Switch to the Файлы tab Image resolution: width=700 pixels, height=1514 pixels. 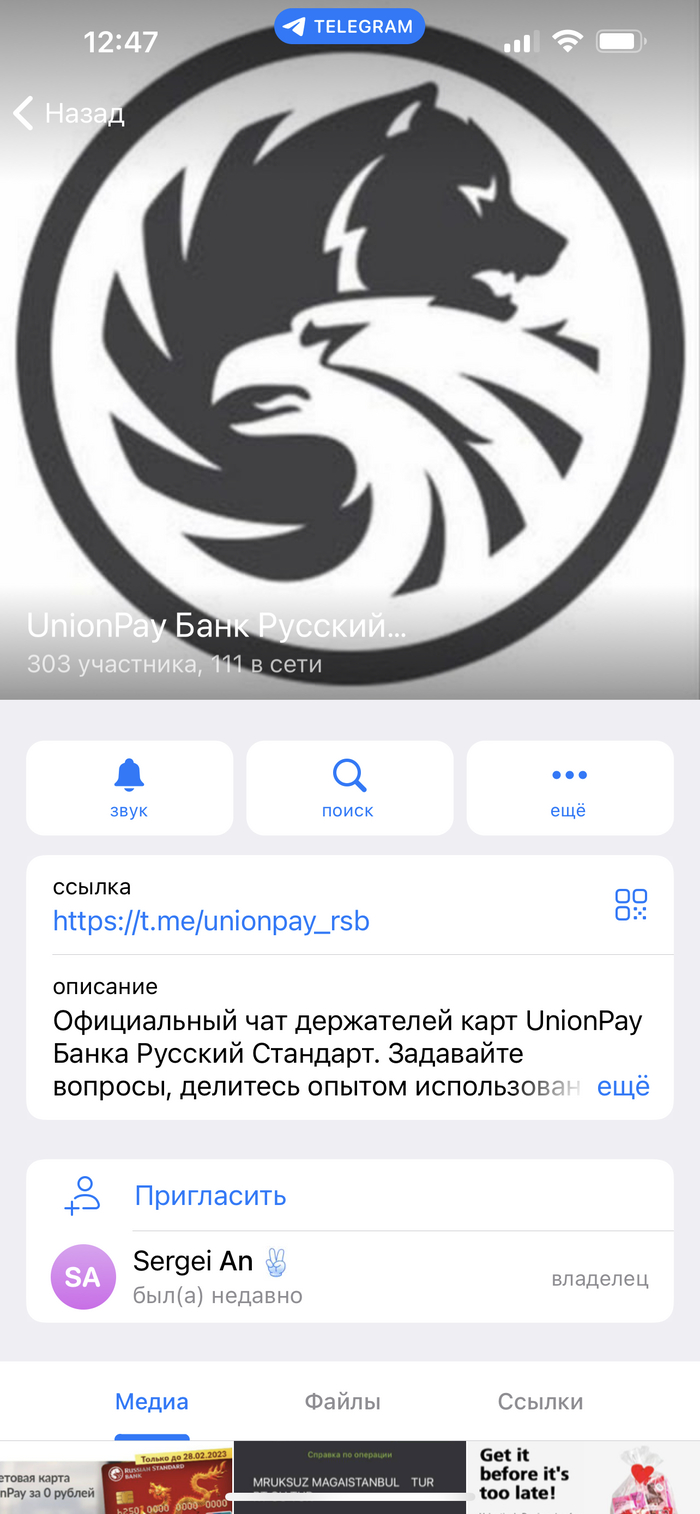point(342,1402)
